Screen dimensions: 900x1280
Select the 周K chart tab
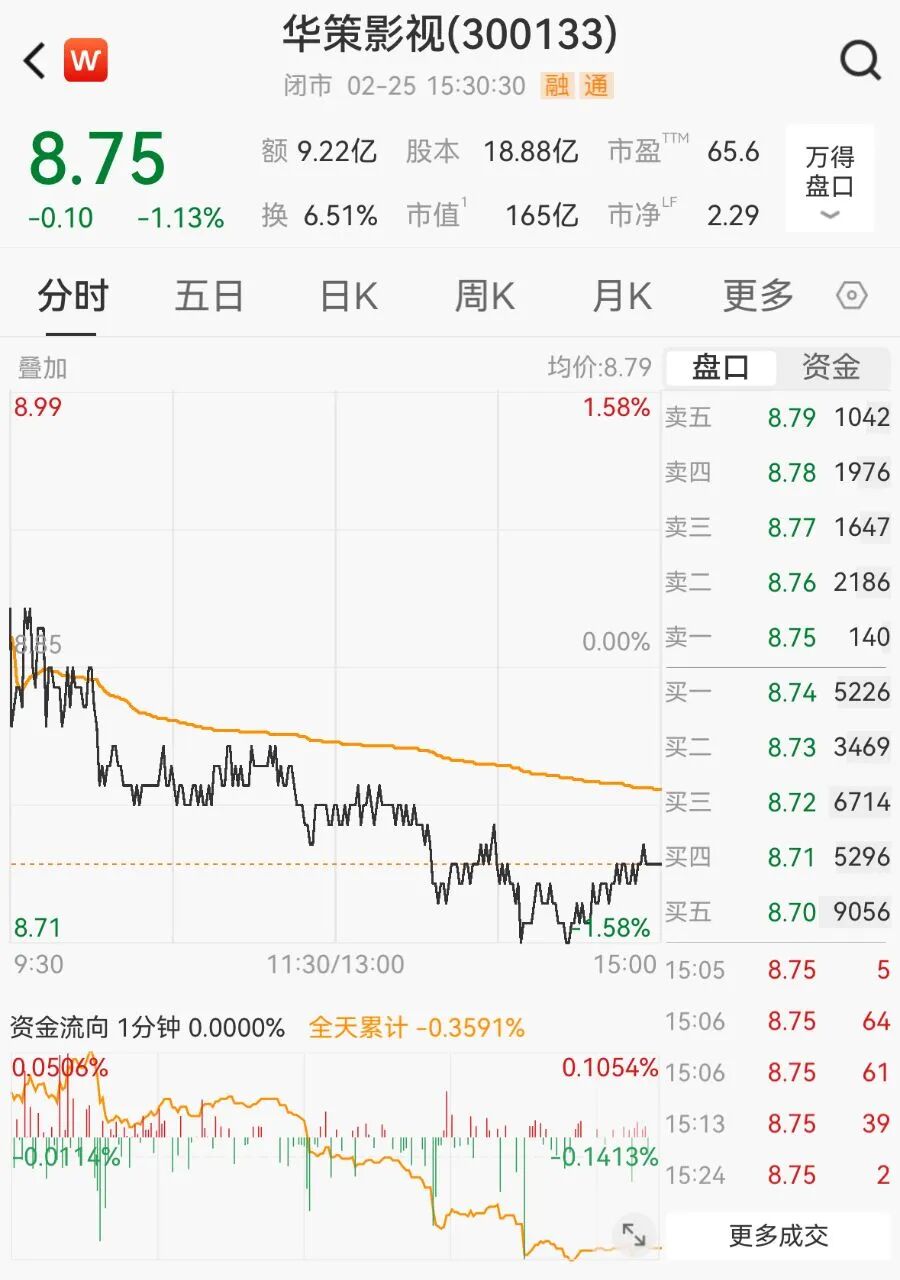tap(485, 296)
